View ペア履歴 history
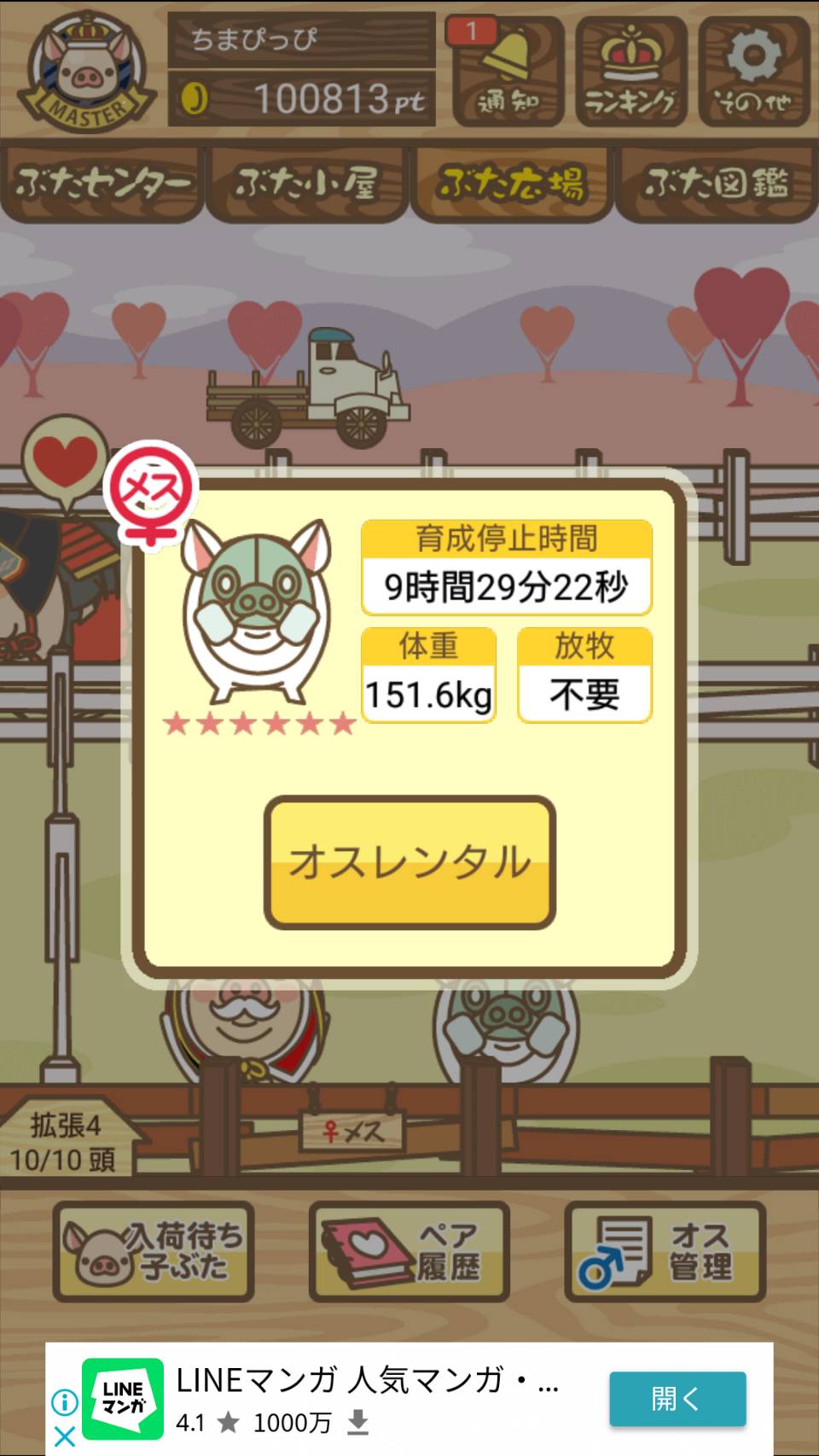 [409, 1251]
